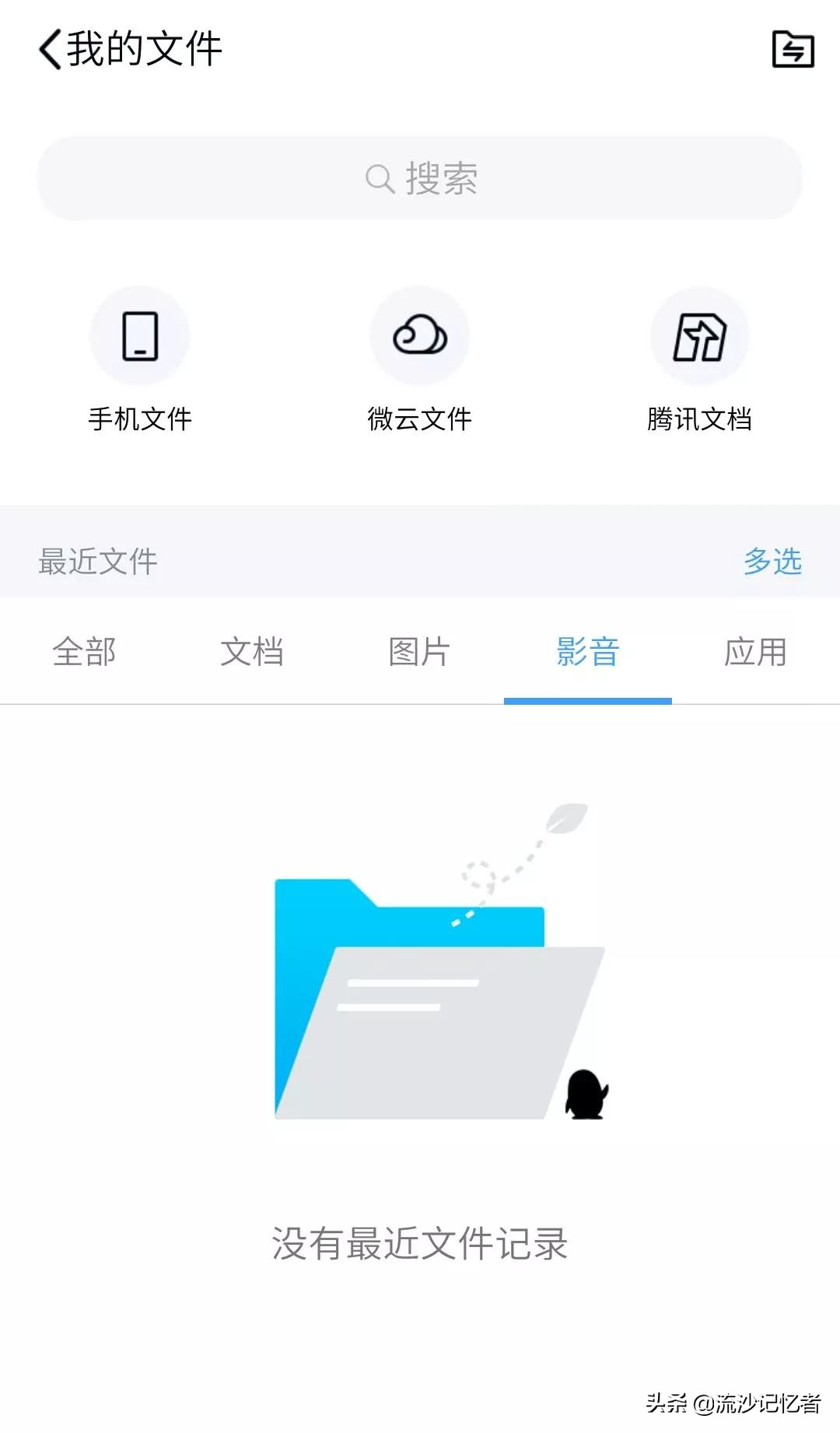840x1433 pixels.
Task: Click the 我的文件 title text
Action: pos(144,48)
